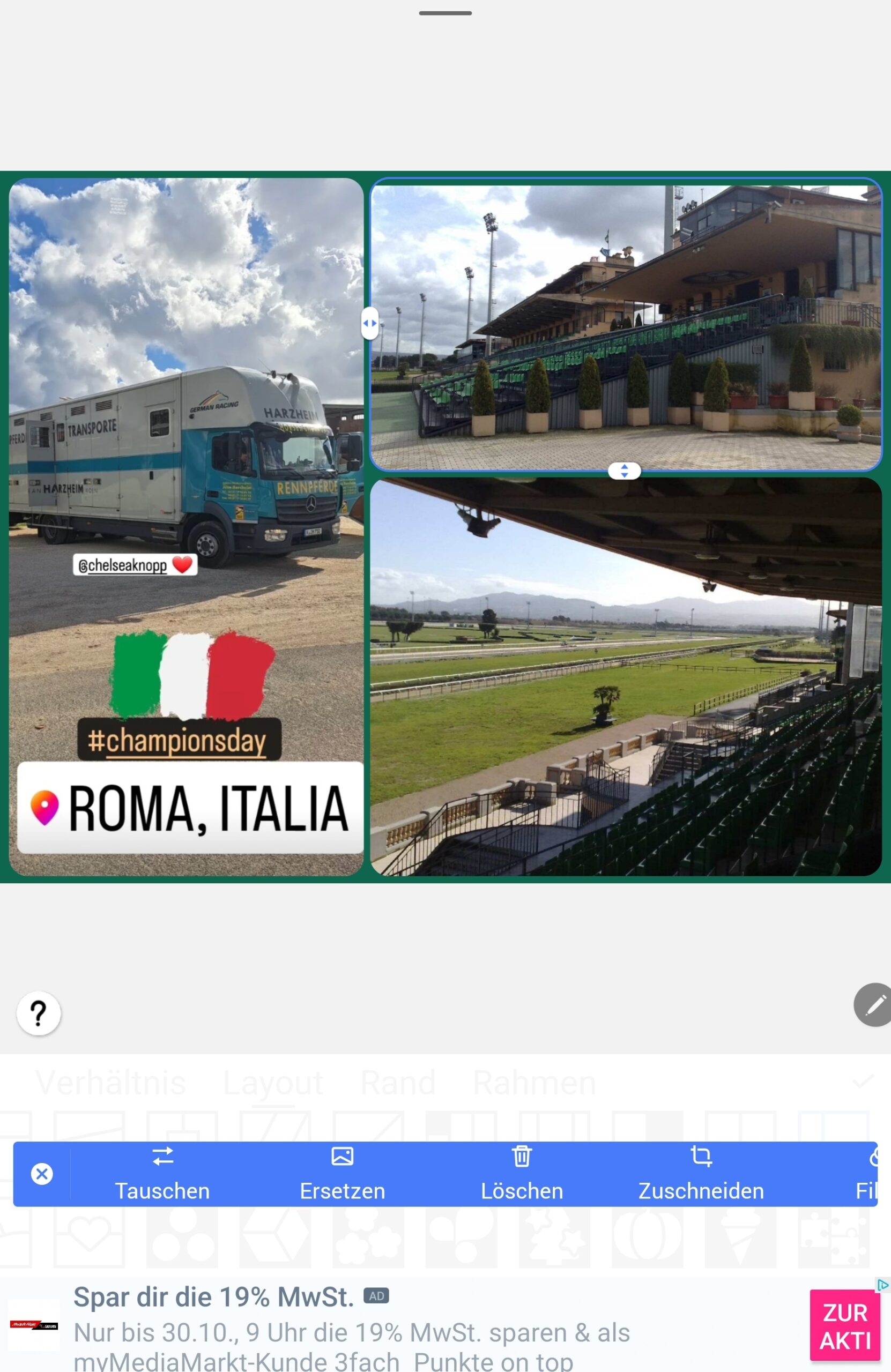The height and width of the screenshot is (1372, 891).
Task: Select the truck photo with Roma, Italia
Action: click(x=185, y=526)
